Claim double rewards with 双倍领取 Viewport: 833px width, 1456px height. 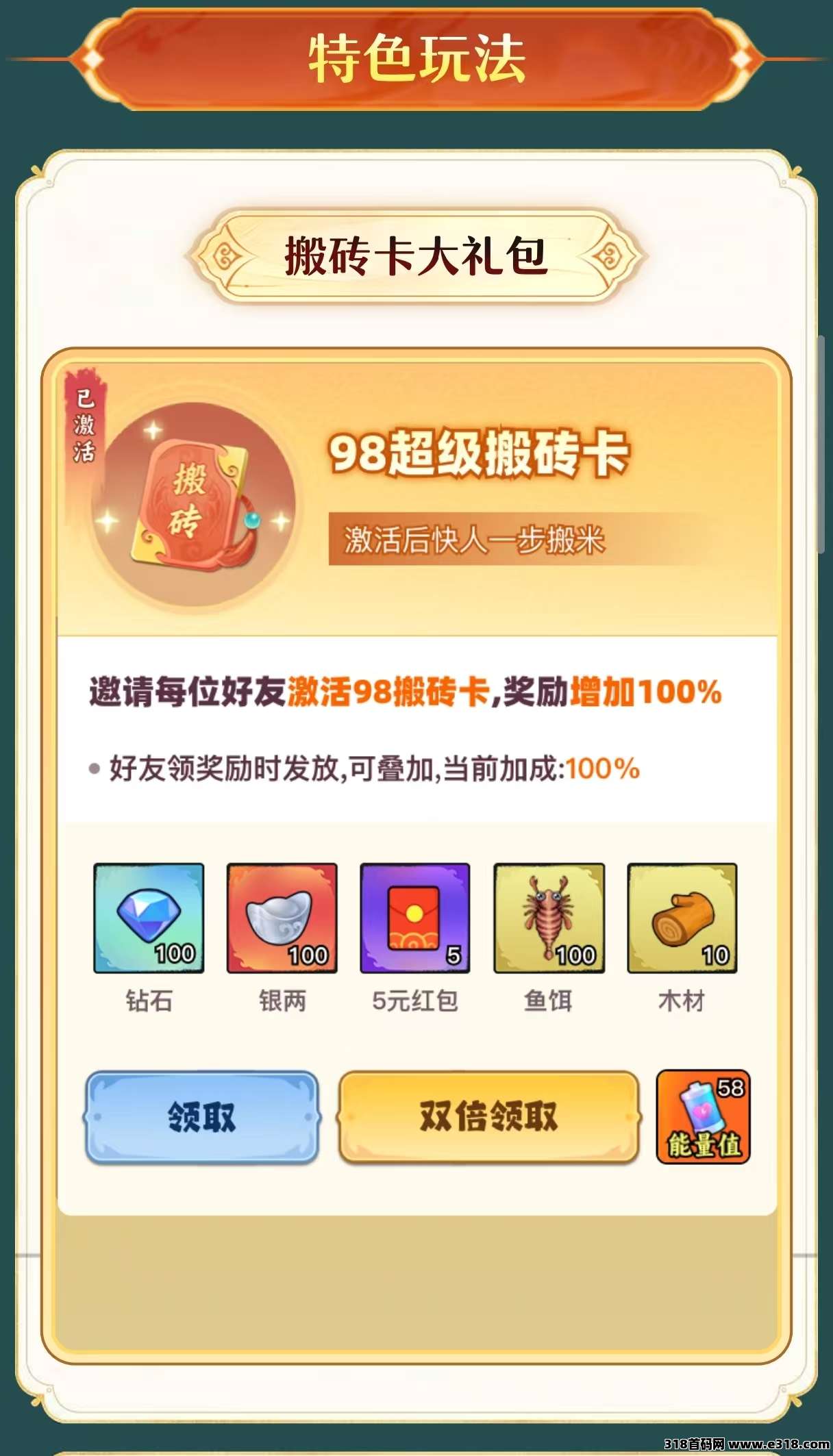[x=488, y=1117]
